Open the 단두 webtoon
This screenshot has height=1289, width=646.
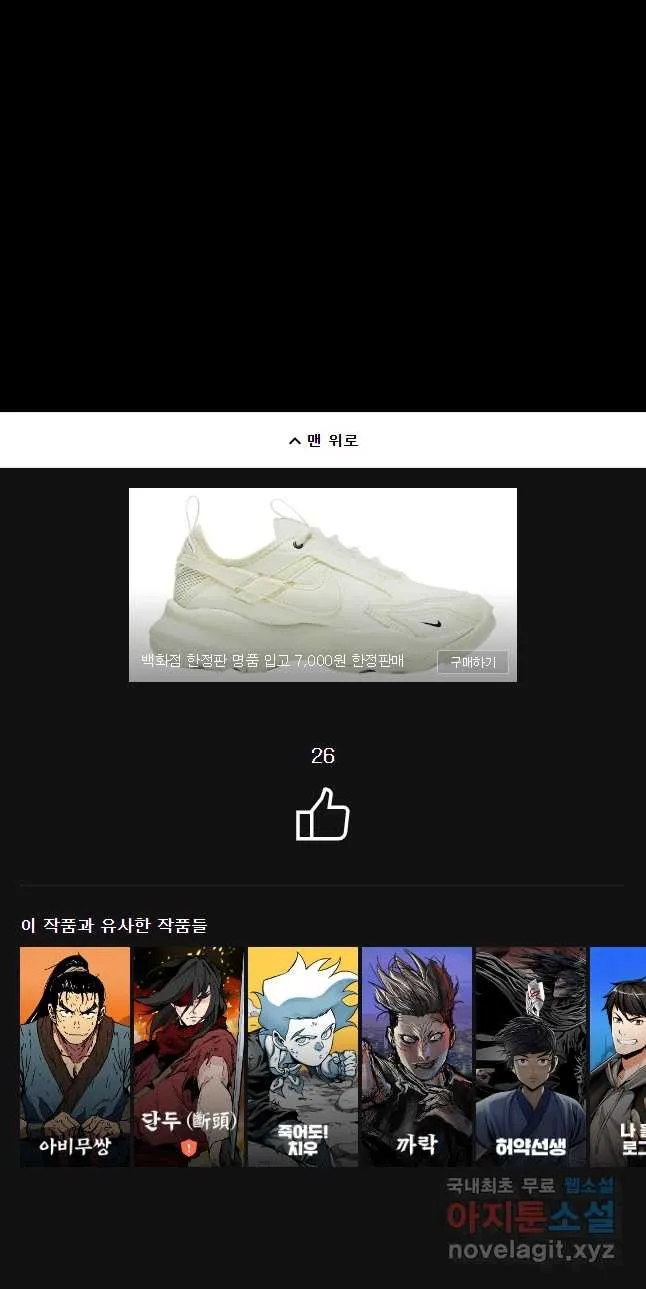pyautogui.click(x=189, y=1055)
